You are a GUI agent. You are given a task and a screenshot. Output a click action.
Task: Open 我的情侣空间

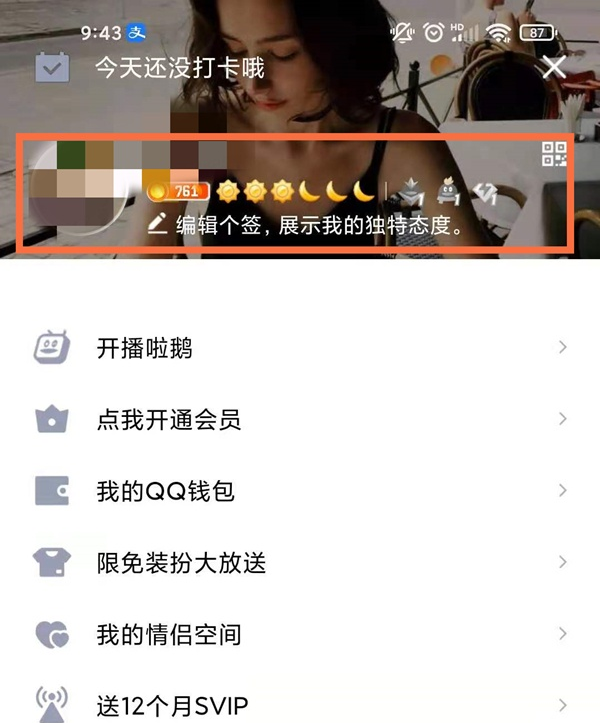point(168,635)
